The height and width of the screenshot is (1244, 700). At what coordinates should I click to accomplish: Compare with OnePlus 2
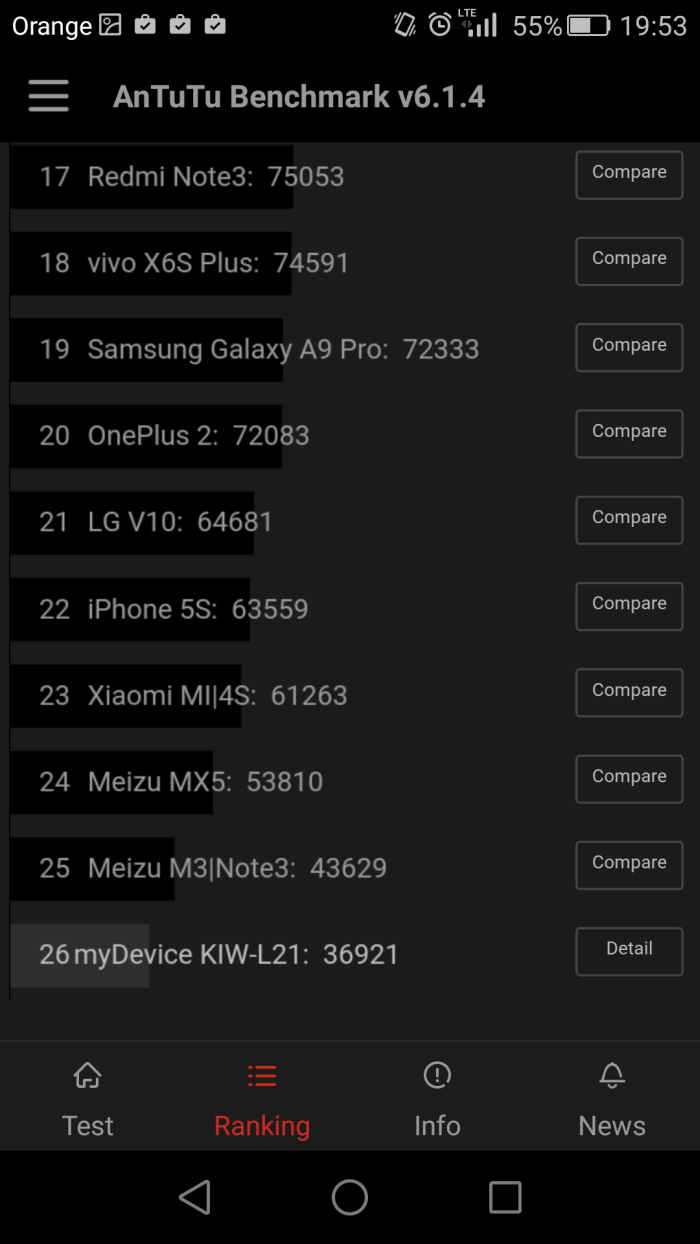pyautogui.click(x=629, y=433)
